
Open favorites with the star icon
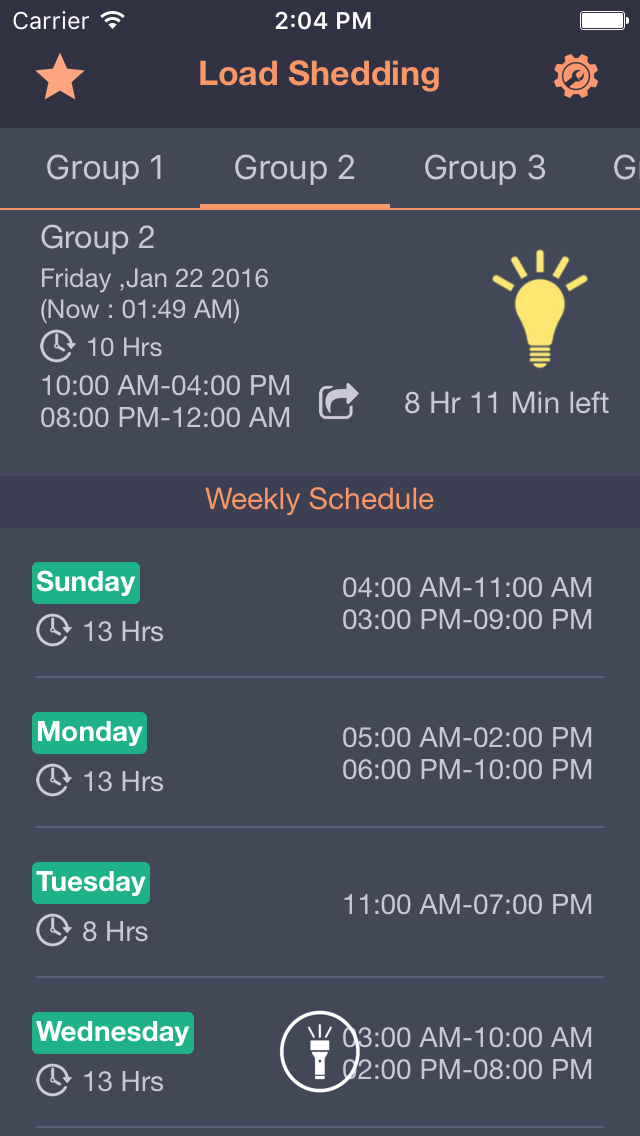coord(60,77)
